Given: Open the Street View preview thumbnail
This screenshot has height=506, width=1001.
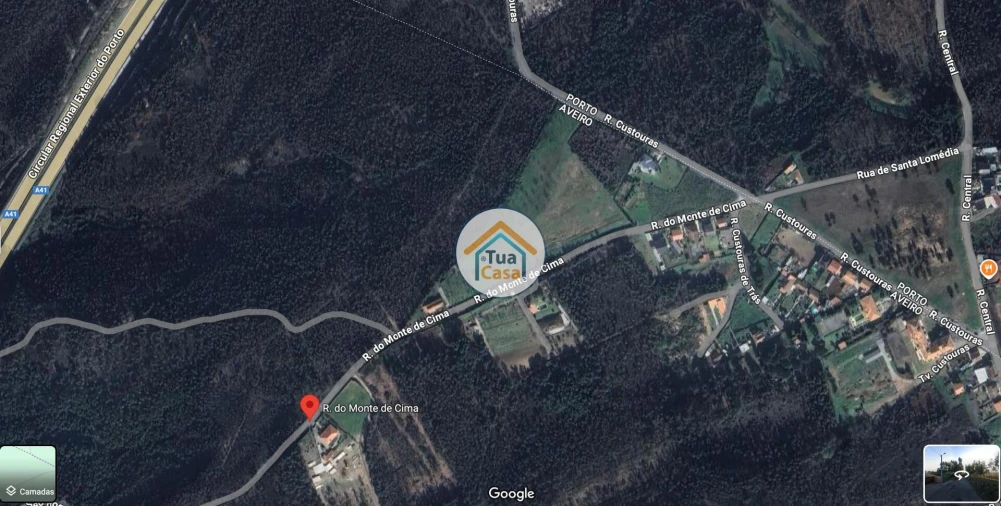Looking at the screenshot, I should tap(960, 473).
